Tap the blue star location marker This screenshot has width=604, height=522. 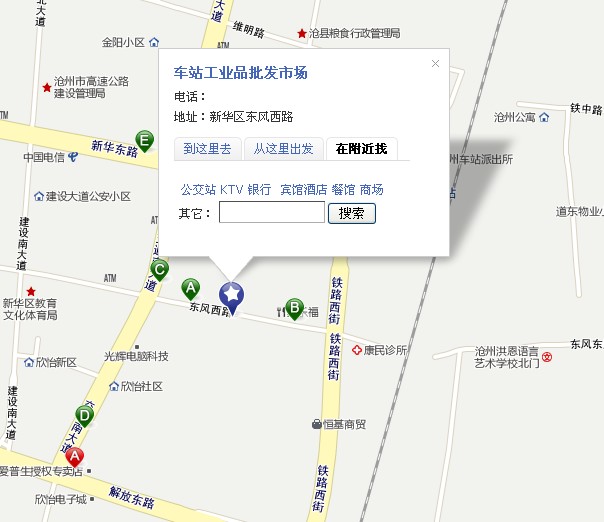[231, 294]
